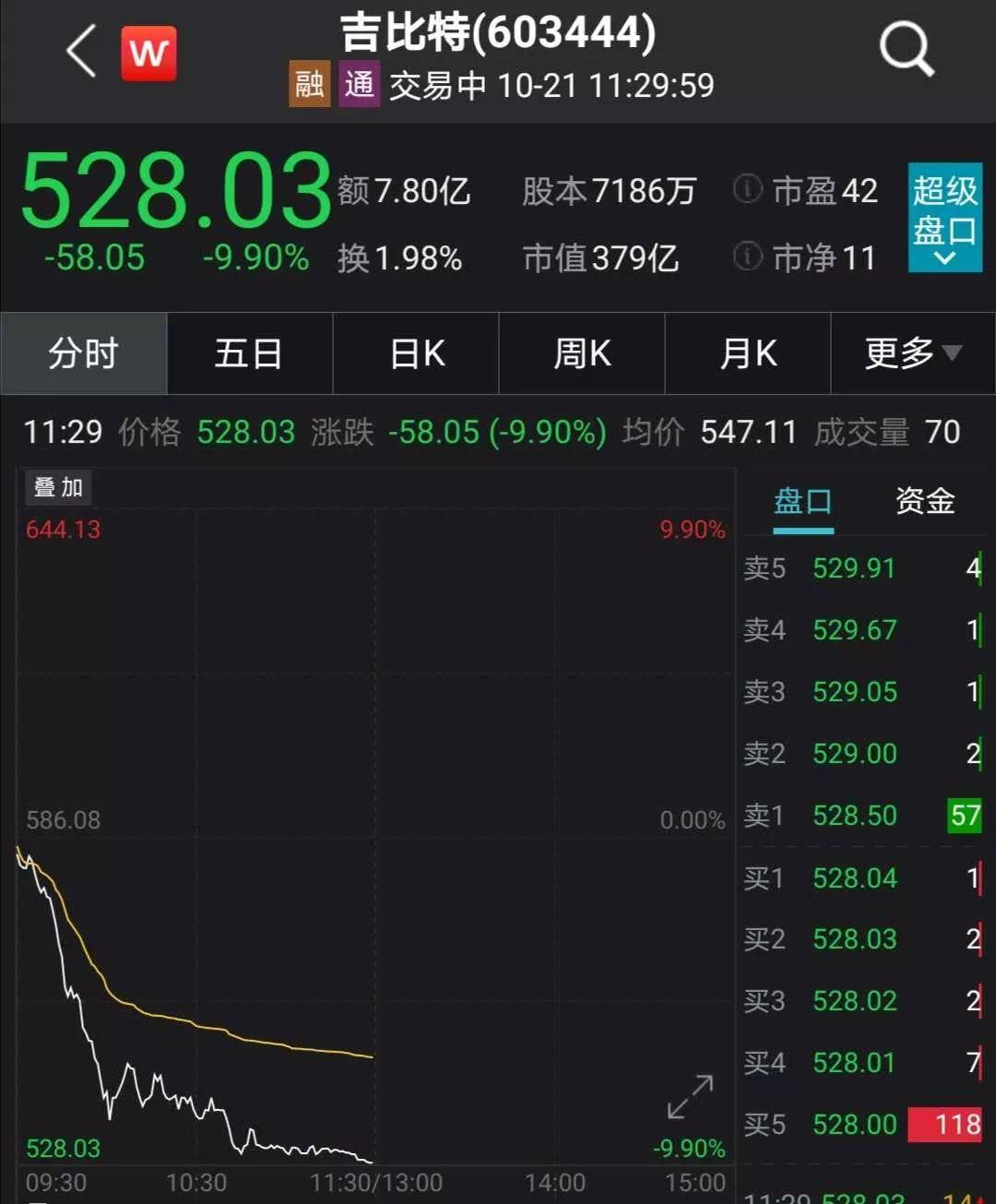Image resolution: width=996 pixels, height=1204 pixels.
Task: Switch to the 资金 tab
Action: click(924, 502)
